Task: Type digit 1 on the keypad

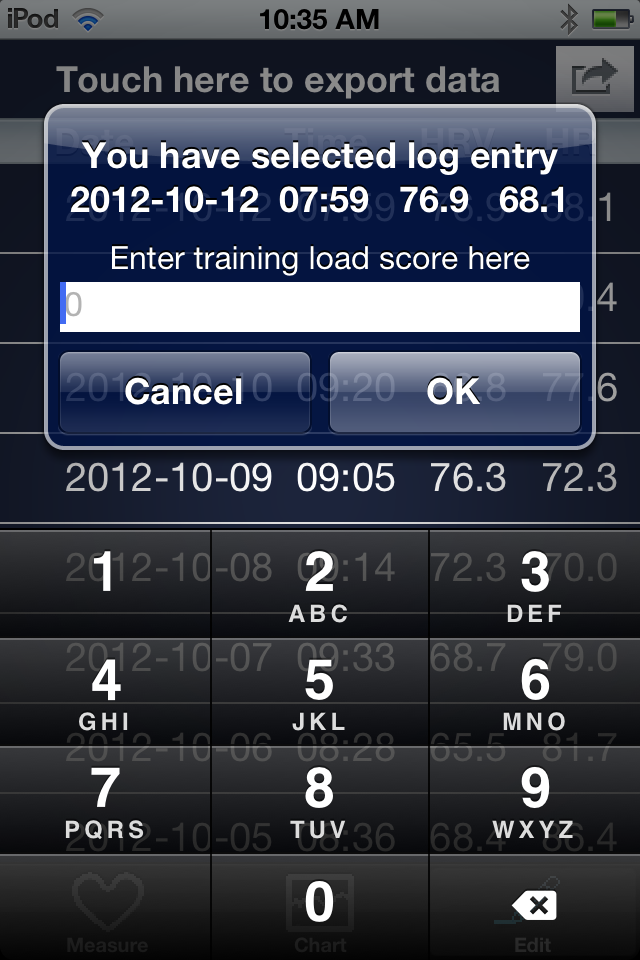Action: pos(105,583)
